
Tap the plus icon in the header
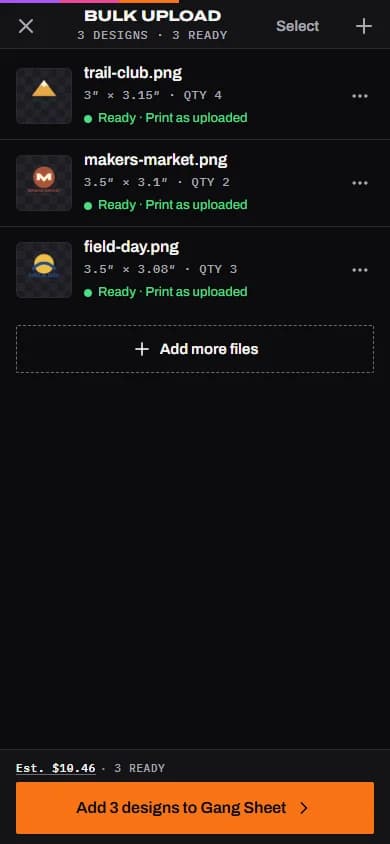(364, 26)
